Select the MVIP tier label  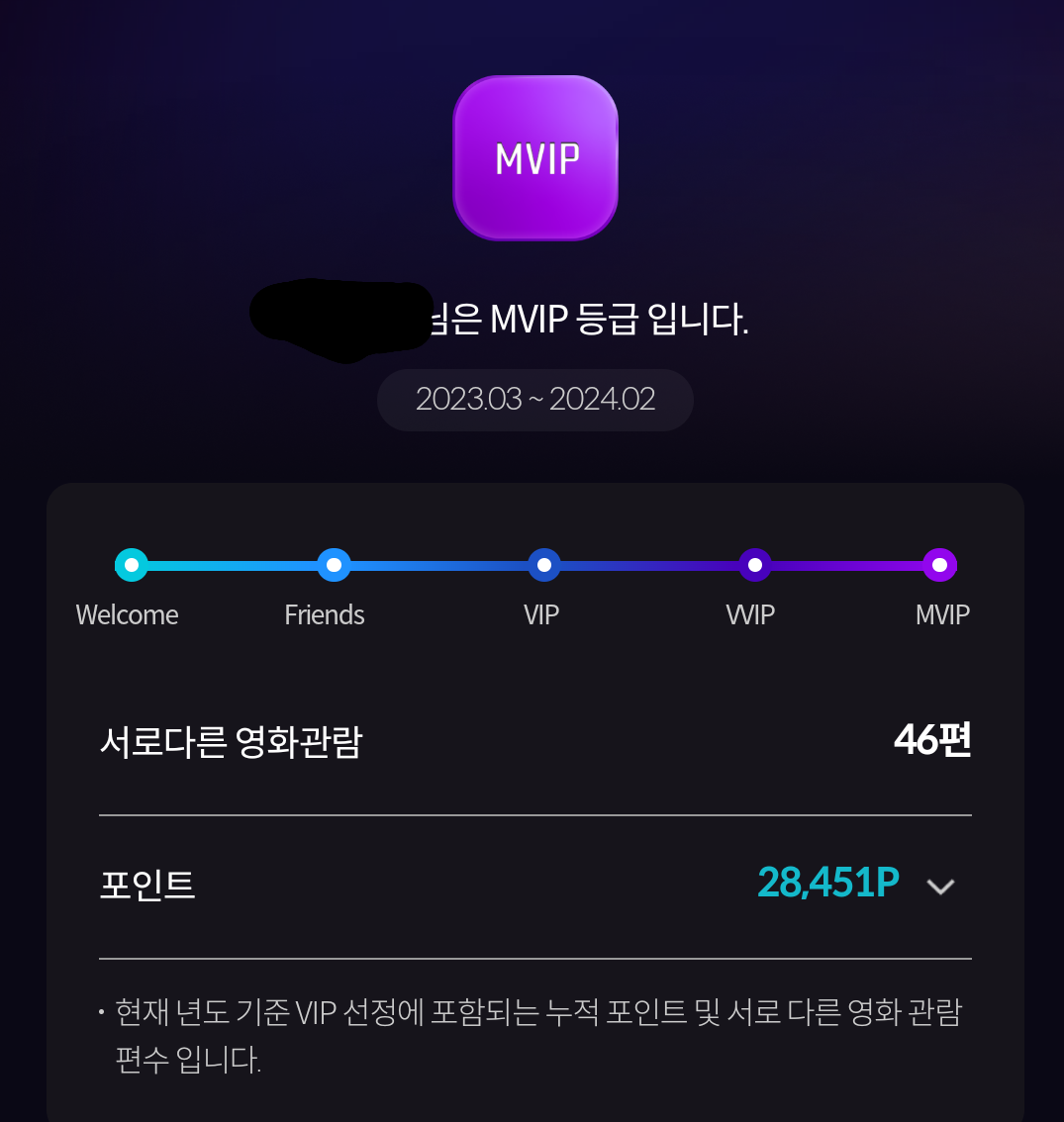(942, 614)
